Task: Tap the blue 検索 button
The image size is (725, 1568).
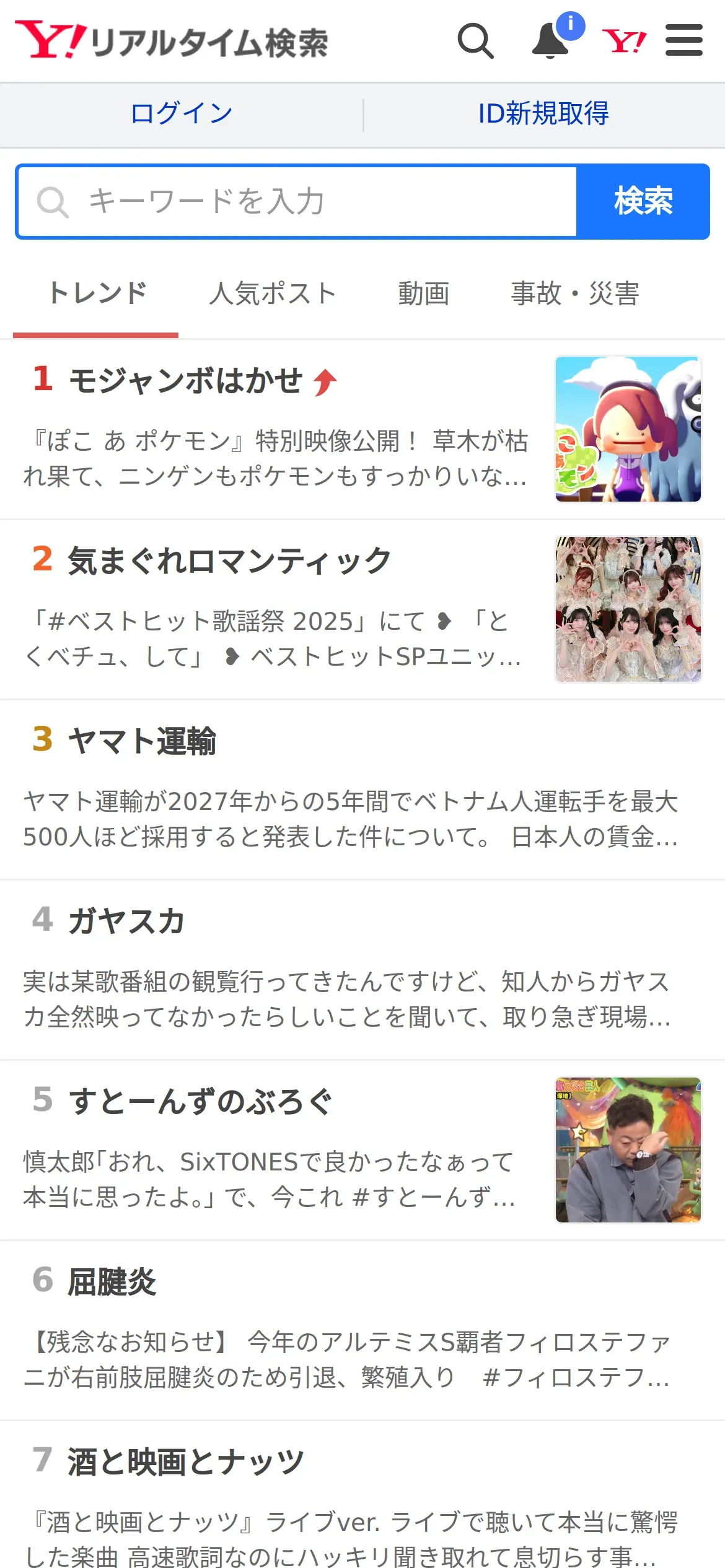Action: [643, 202]
